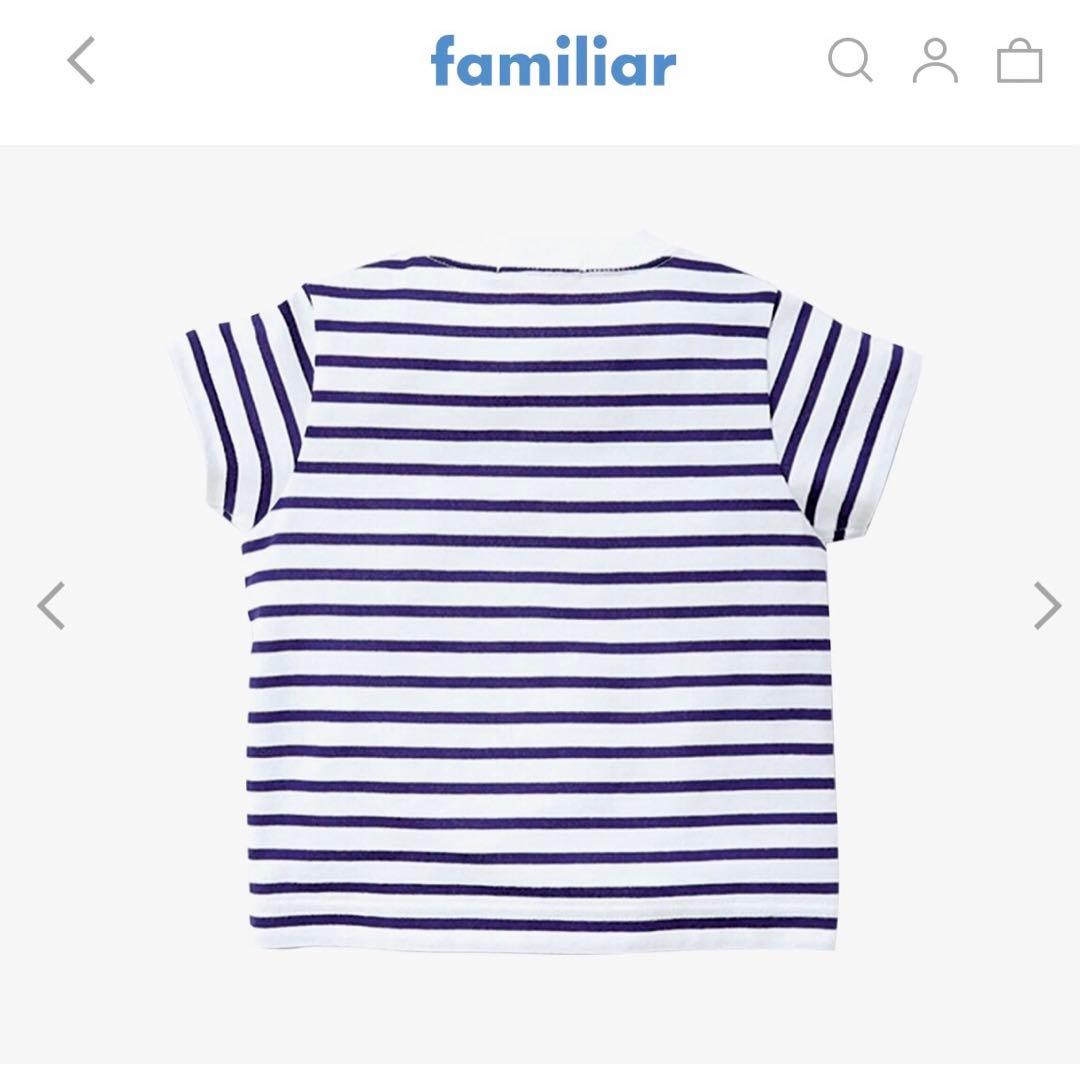
Task: Open the shopping bag
Action: click(x=1019, y=61)
